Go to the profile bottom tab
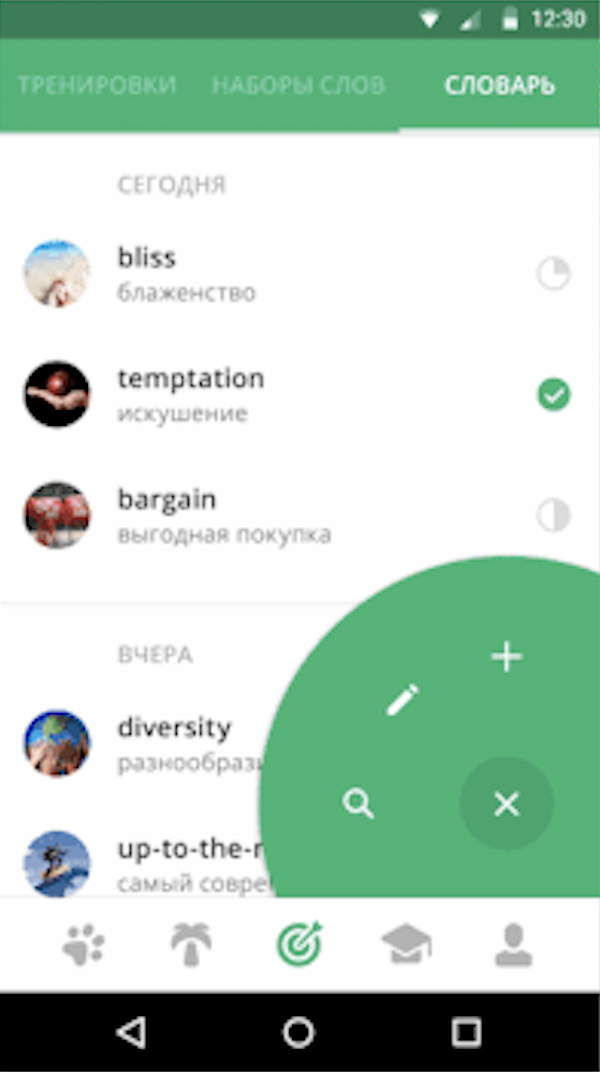The height and width of the screenshot is (1072, 600). [513, 944]
